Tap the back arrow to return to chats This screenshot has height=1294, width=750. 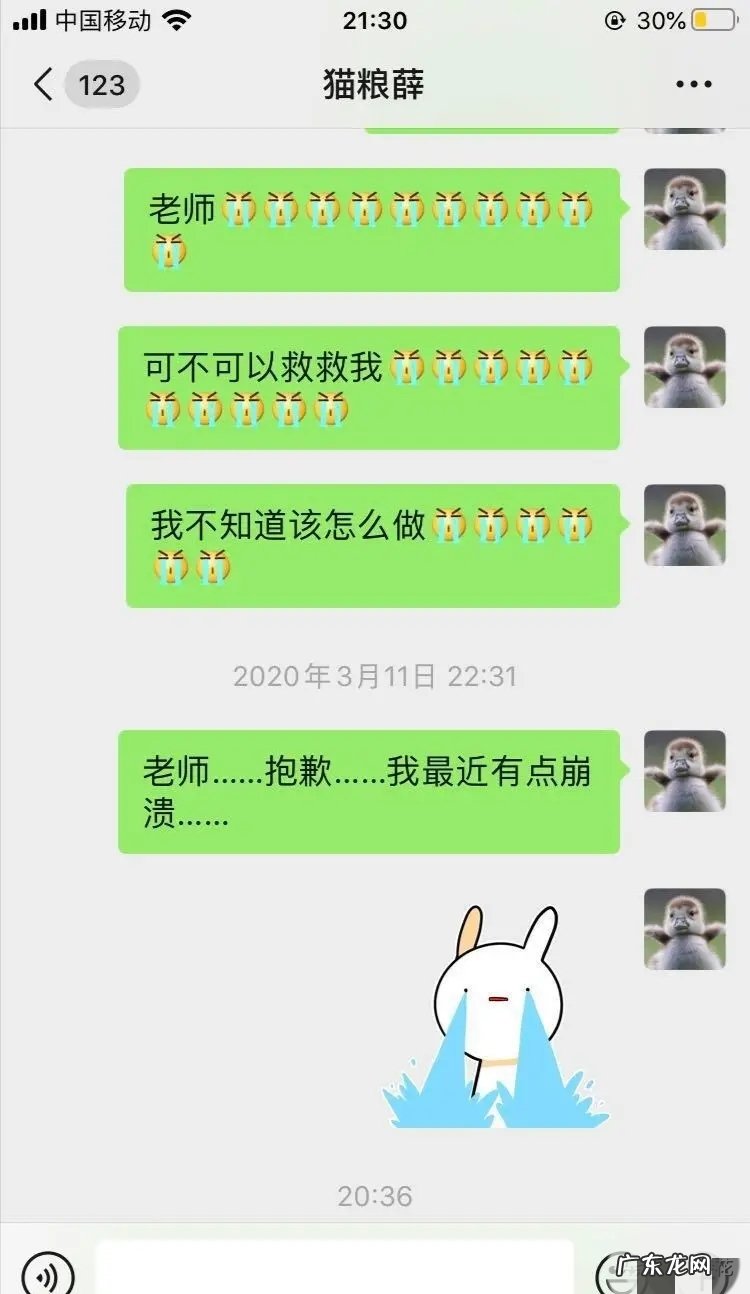[x=40, y=85]
